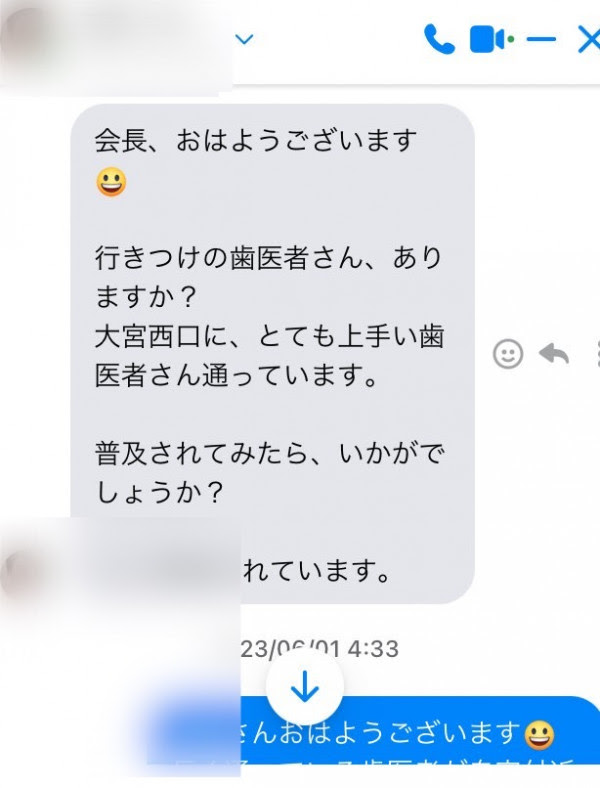Screen dimensions: 600x788
Task: Close the chat window
Action: coord(589,39)
